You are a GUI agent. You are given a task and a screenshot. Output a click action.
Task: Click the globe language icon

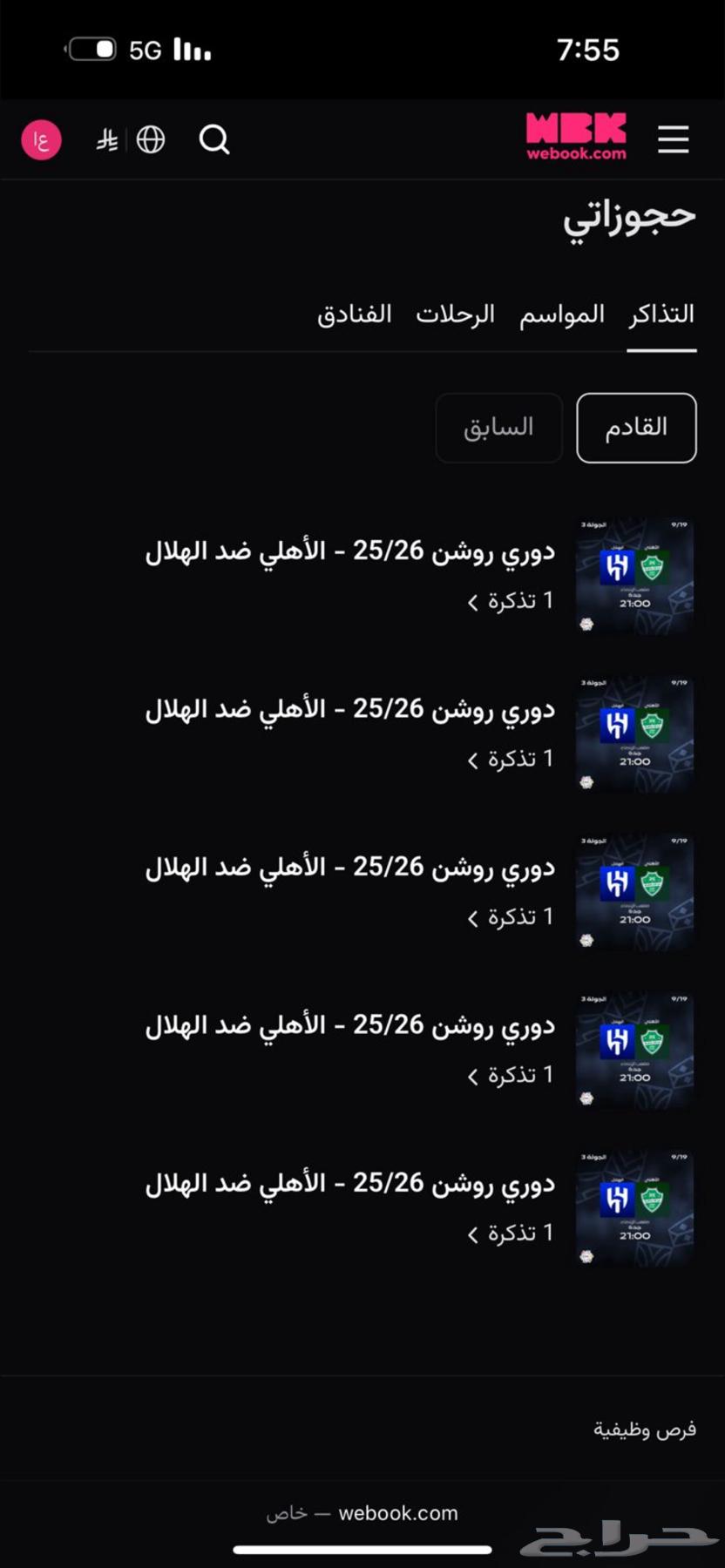point(150,139)
